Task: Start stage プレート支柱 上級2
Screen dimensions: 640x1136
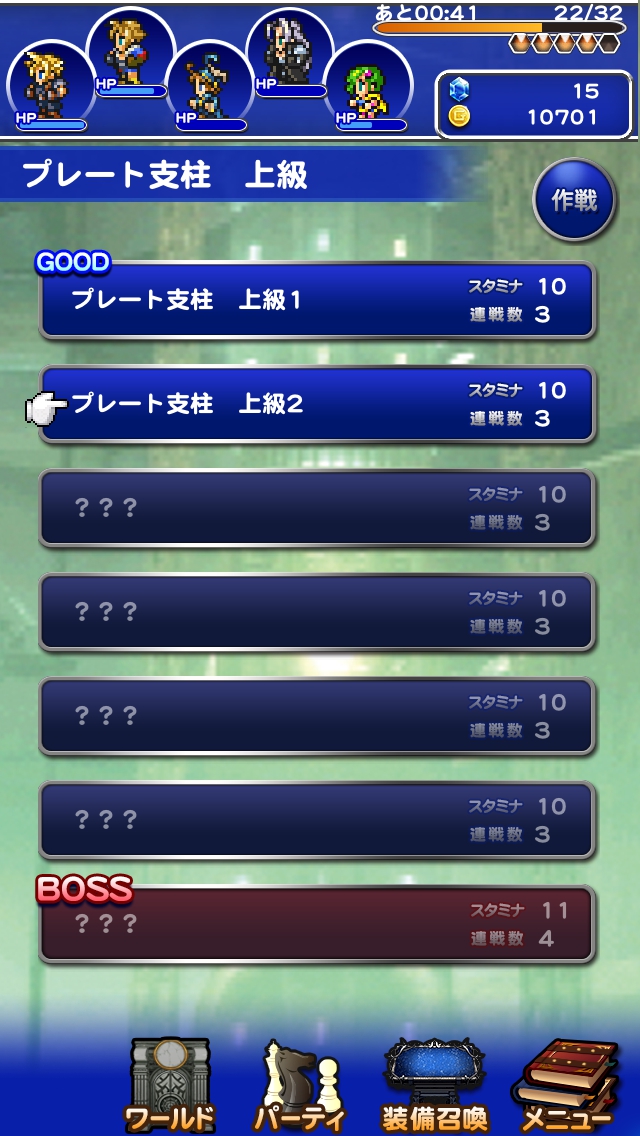Action: pos(316,404)
